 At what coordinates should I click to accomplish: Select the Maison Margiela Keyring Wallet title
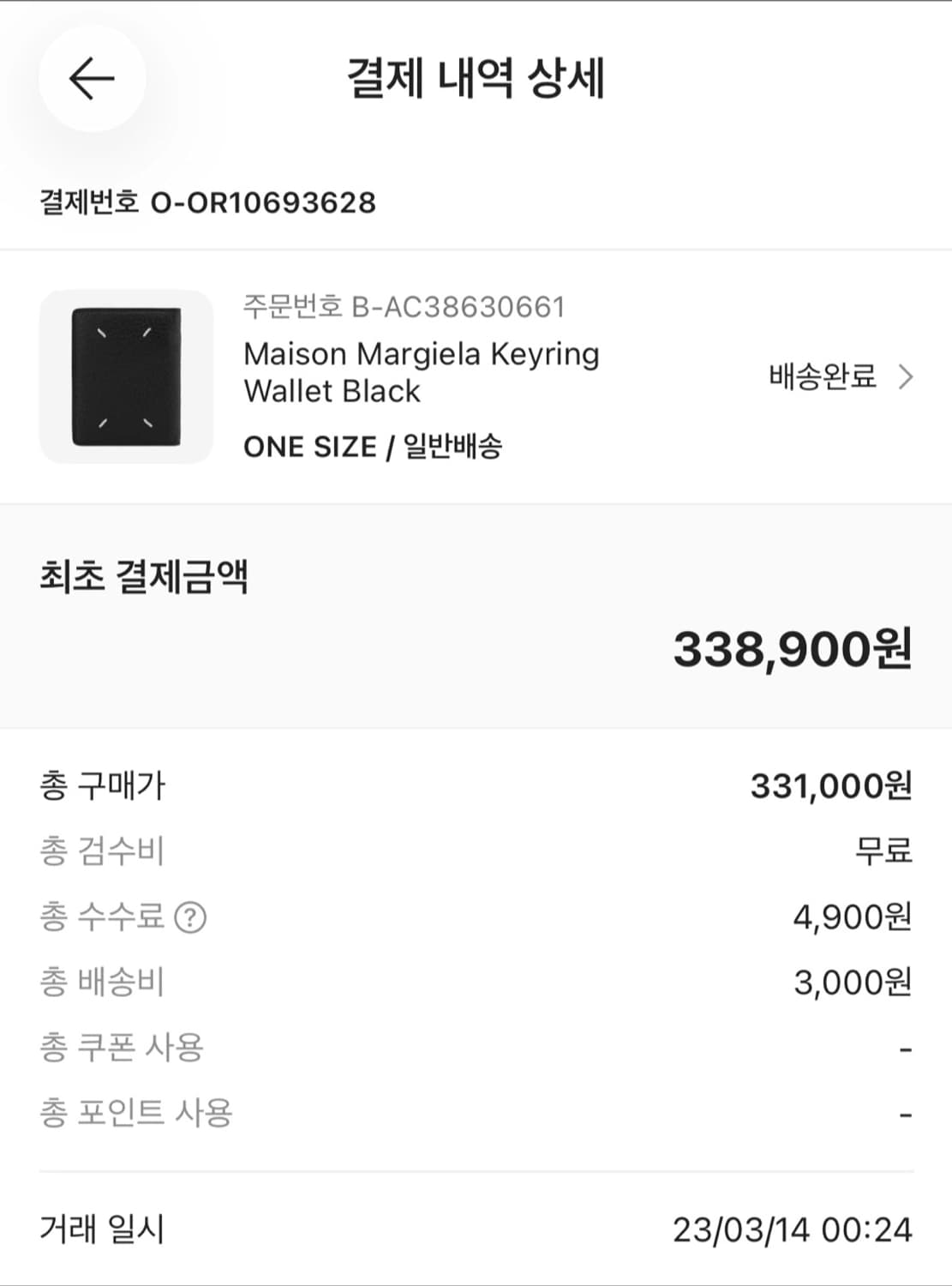point(422,371)
